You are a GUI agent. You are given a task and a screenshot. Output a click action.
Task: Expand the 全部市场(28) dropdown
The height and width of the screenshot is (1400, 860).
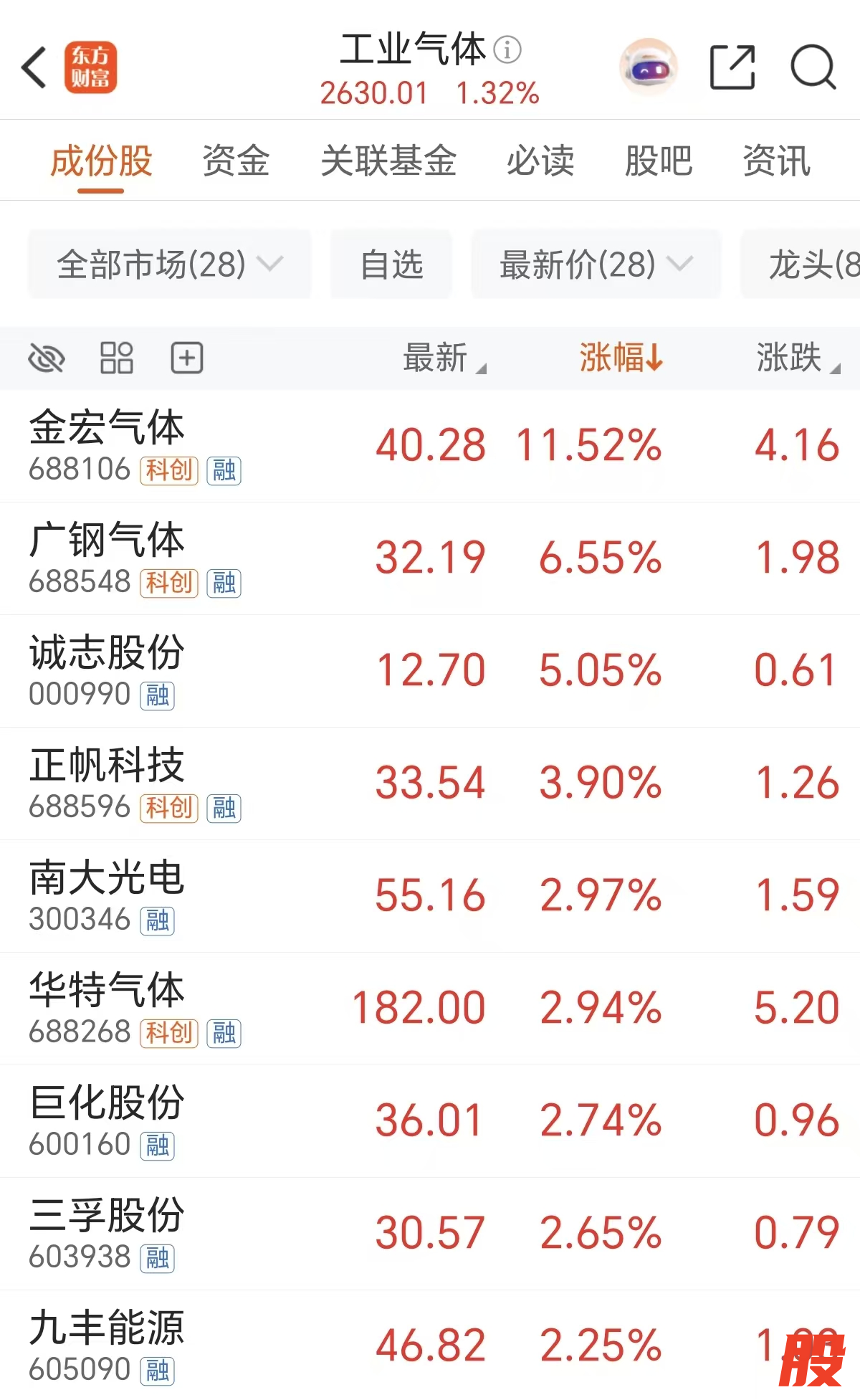[x=170, y=265]
